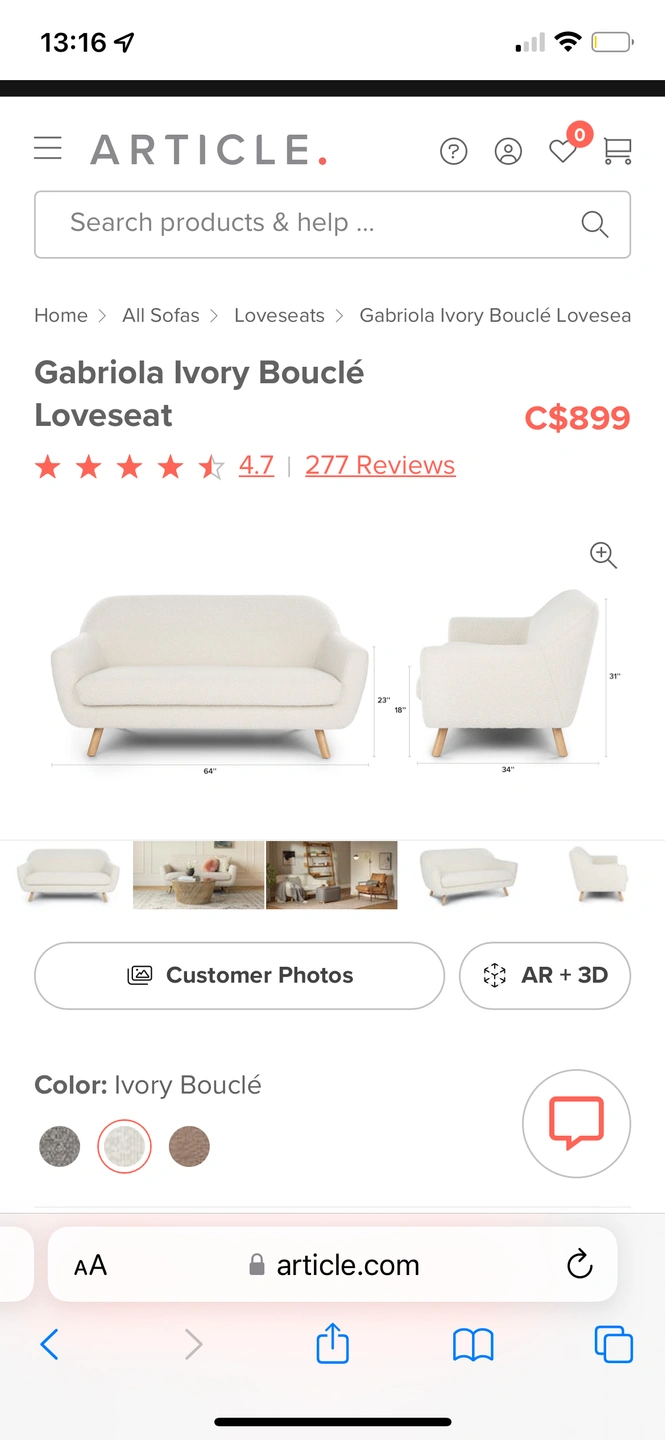Go to Loveseats breadcrumb
The image size is (665, 1440).
(x=279, y=315)
